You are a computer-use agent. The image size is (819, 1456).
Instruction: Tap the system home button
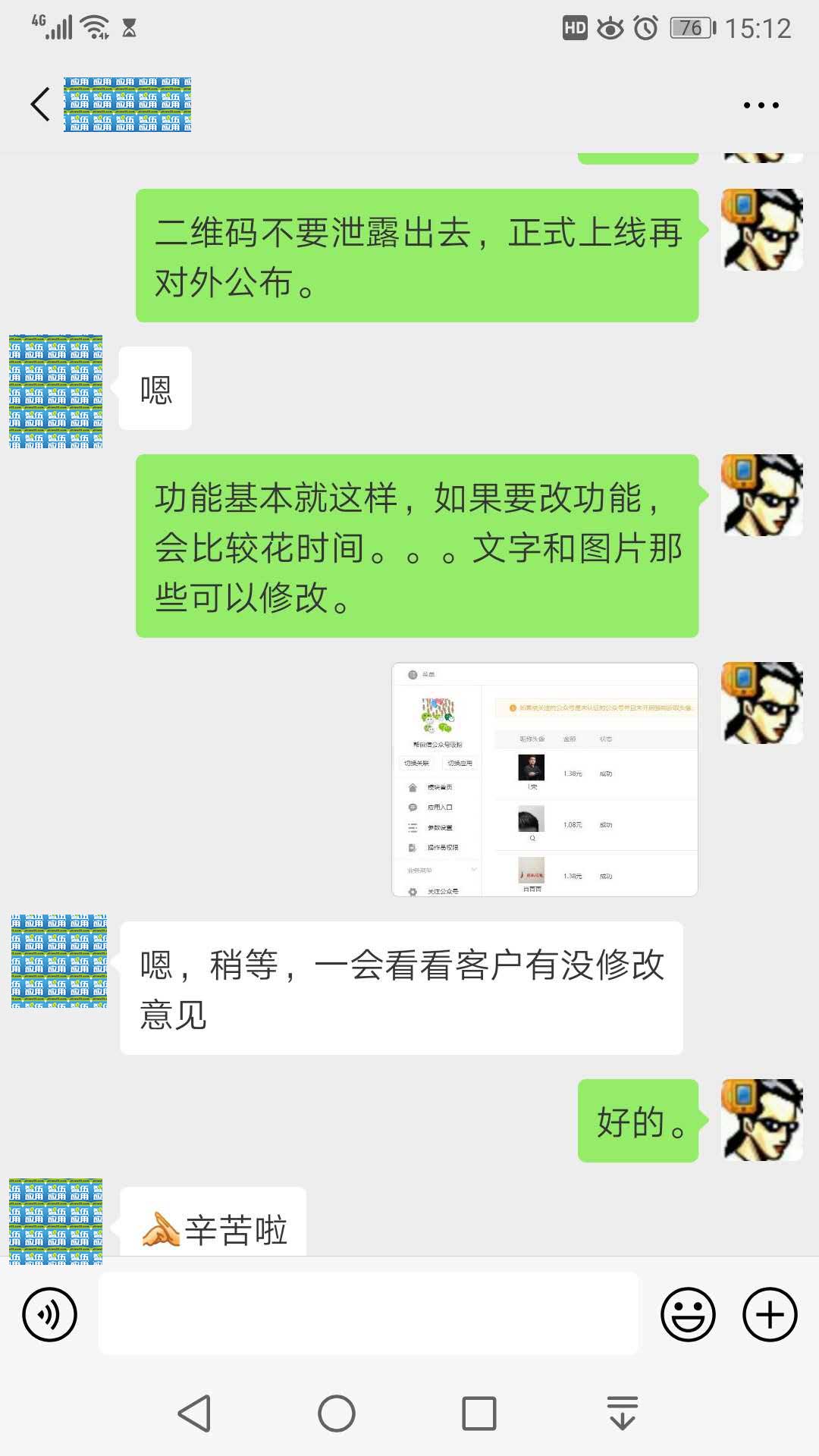click(337, 1414)
